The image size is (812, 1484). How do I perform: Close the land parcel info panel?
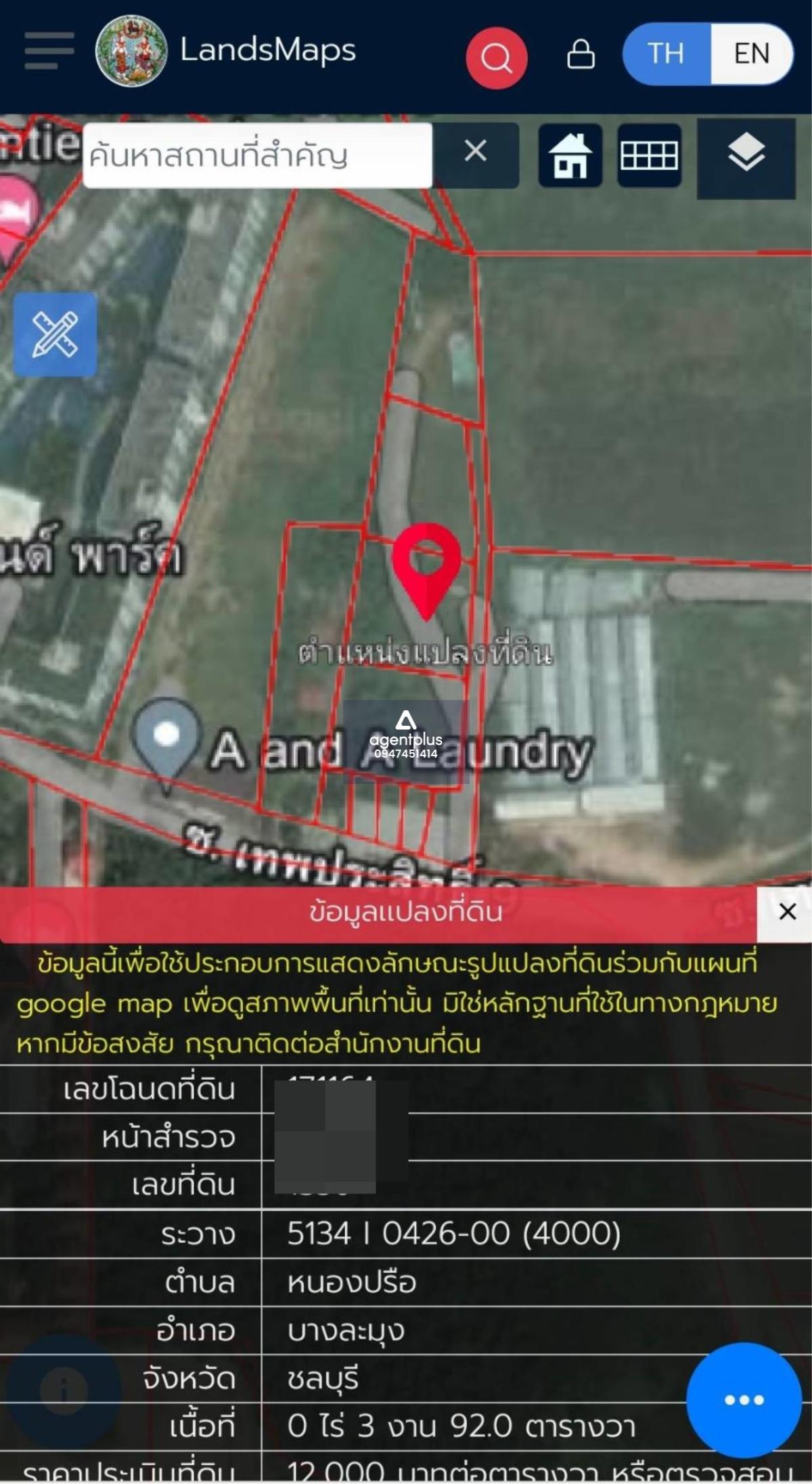coord(787,912)
